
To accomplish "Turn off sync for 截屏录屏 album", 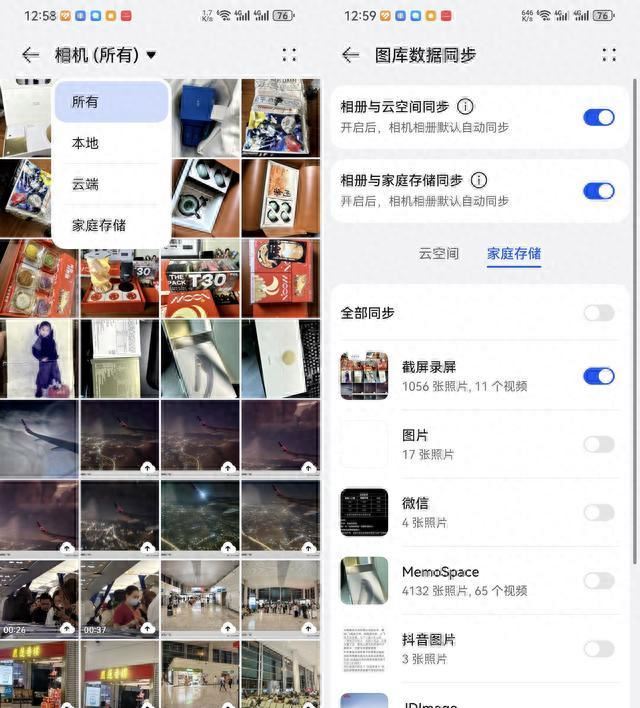I will (x=598, y=376).
